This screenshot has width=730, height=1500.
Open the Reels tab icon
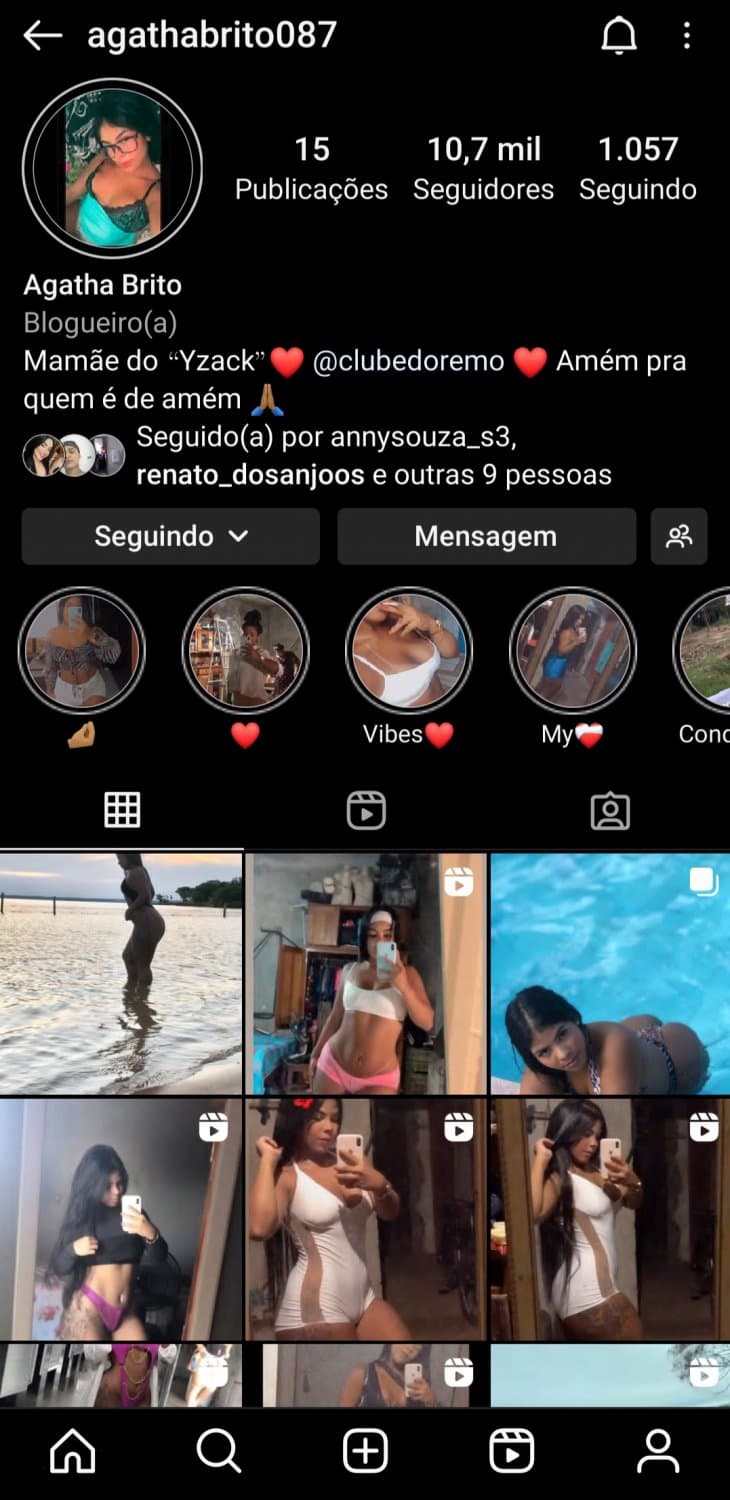click(x=367, y=810)
